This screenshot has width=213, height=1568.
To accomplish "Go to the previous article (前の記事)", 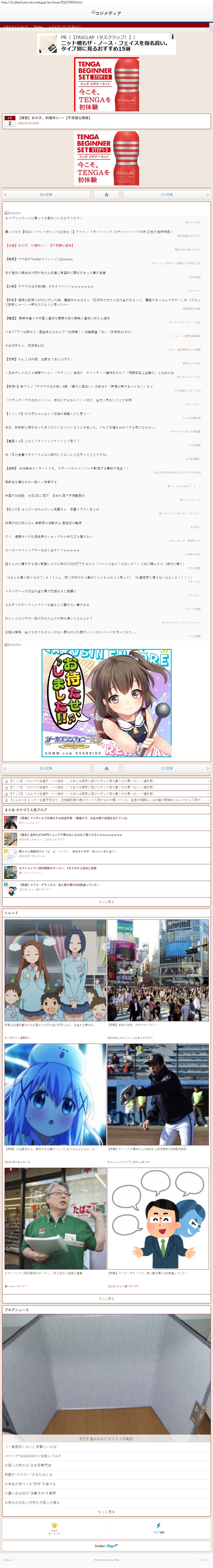I will point(46,194).
